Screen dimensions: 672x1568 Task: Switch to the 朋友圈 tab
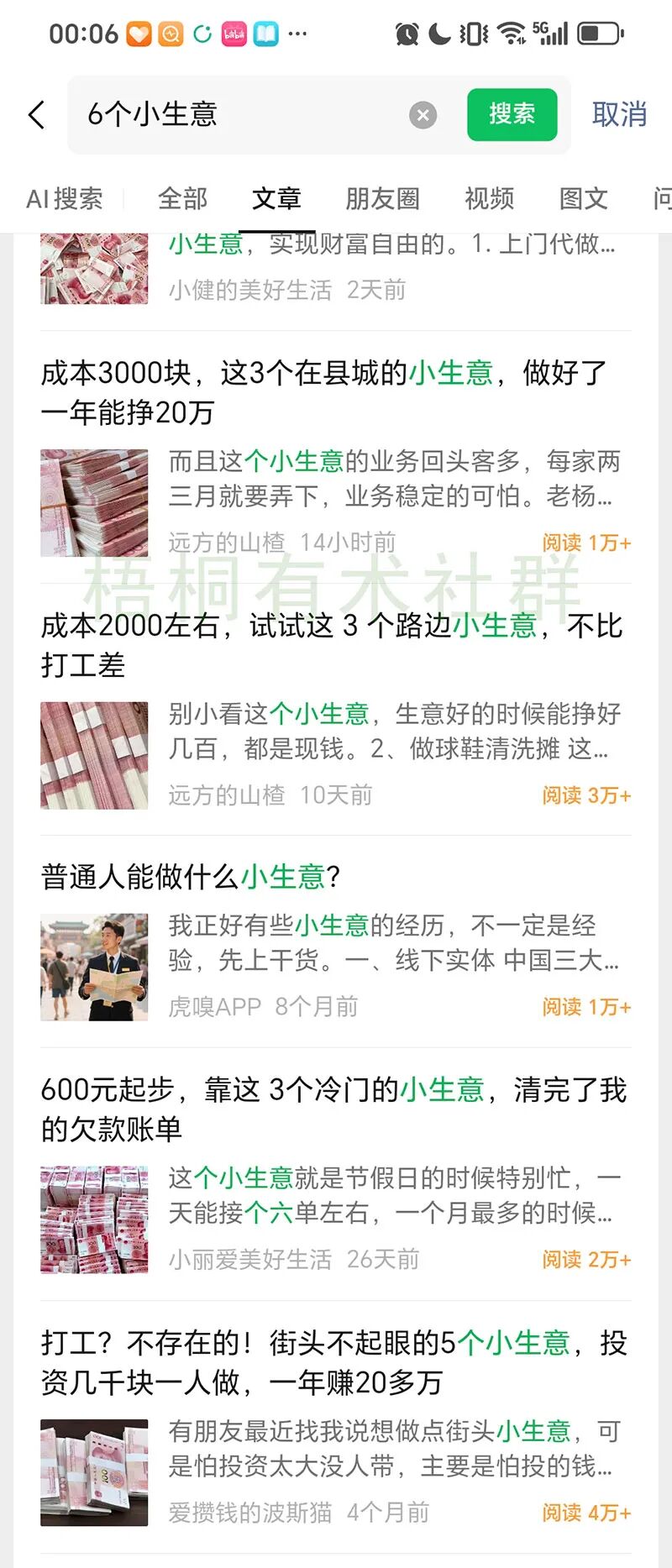382,198
